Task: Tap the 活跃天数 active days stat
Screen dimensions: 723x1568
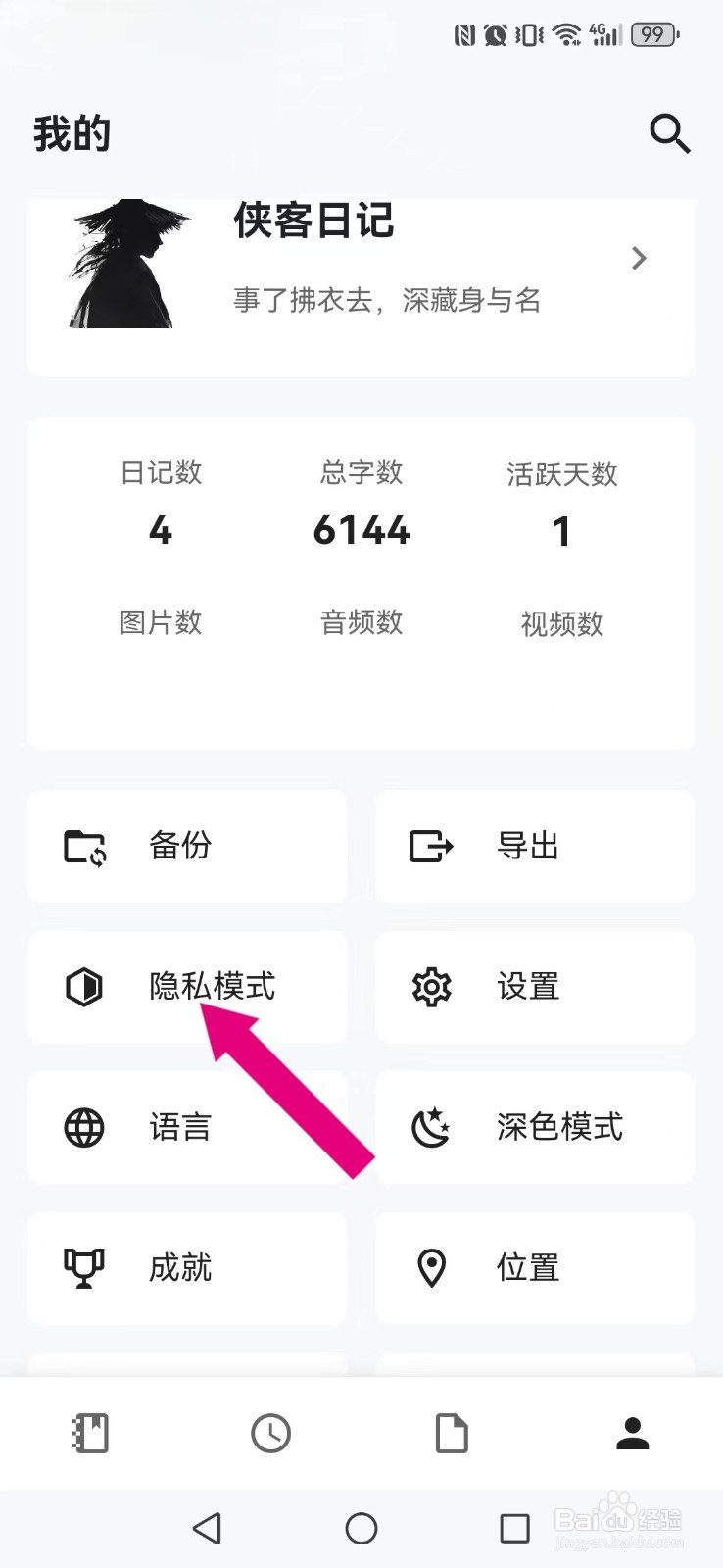Action: click(561, 505)
